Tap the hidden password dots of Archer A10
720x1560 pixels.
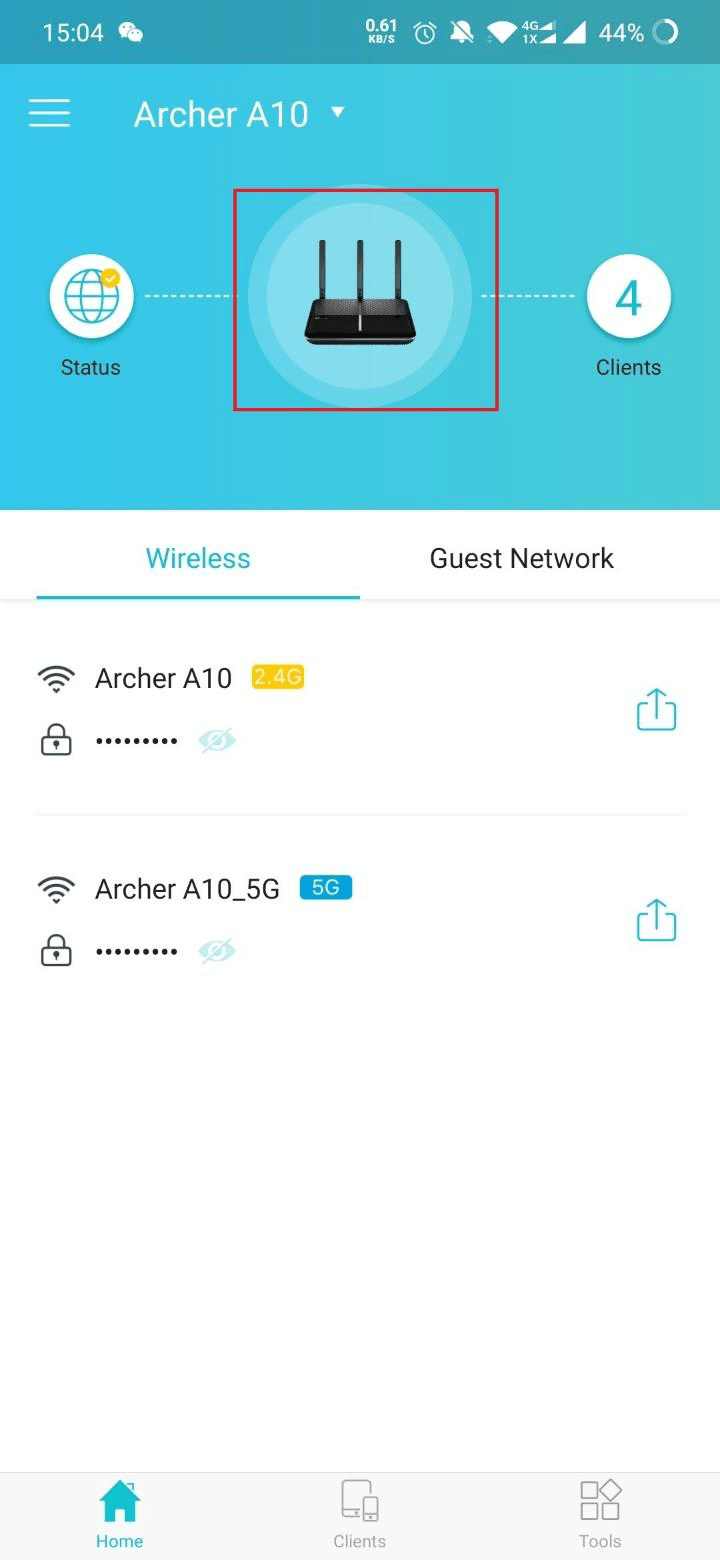click(x=137, y=740)
